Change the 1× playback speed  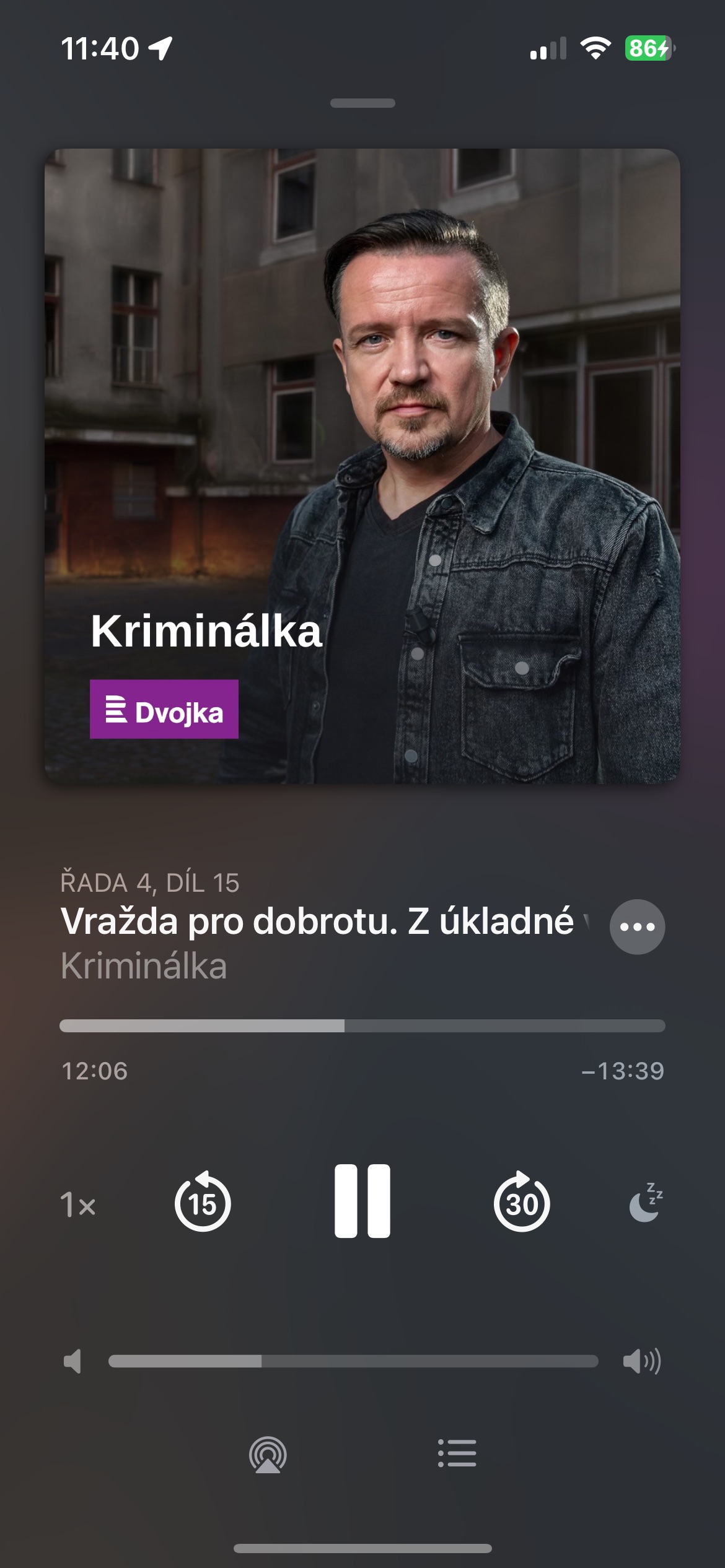78,1204
